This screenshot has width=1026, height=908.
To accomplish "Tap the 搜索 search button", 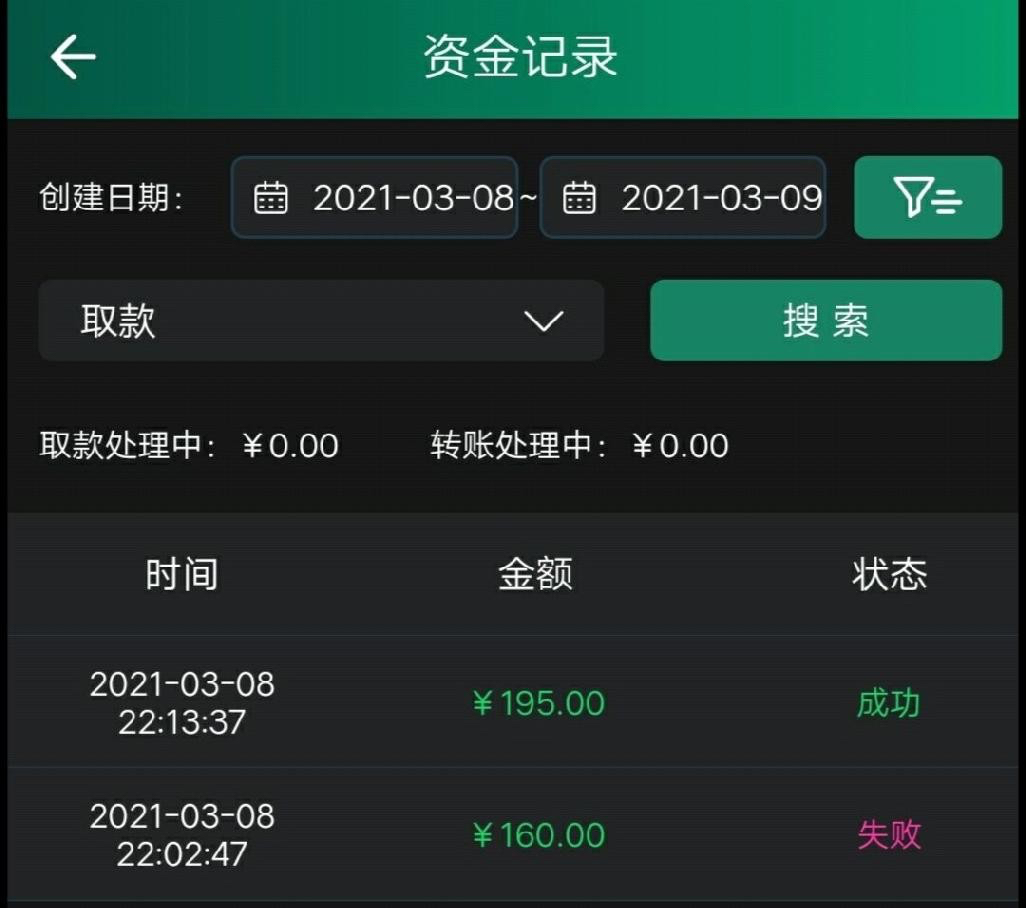I will [x=825, y=321].
